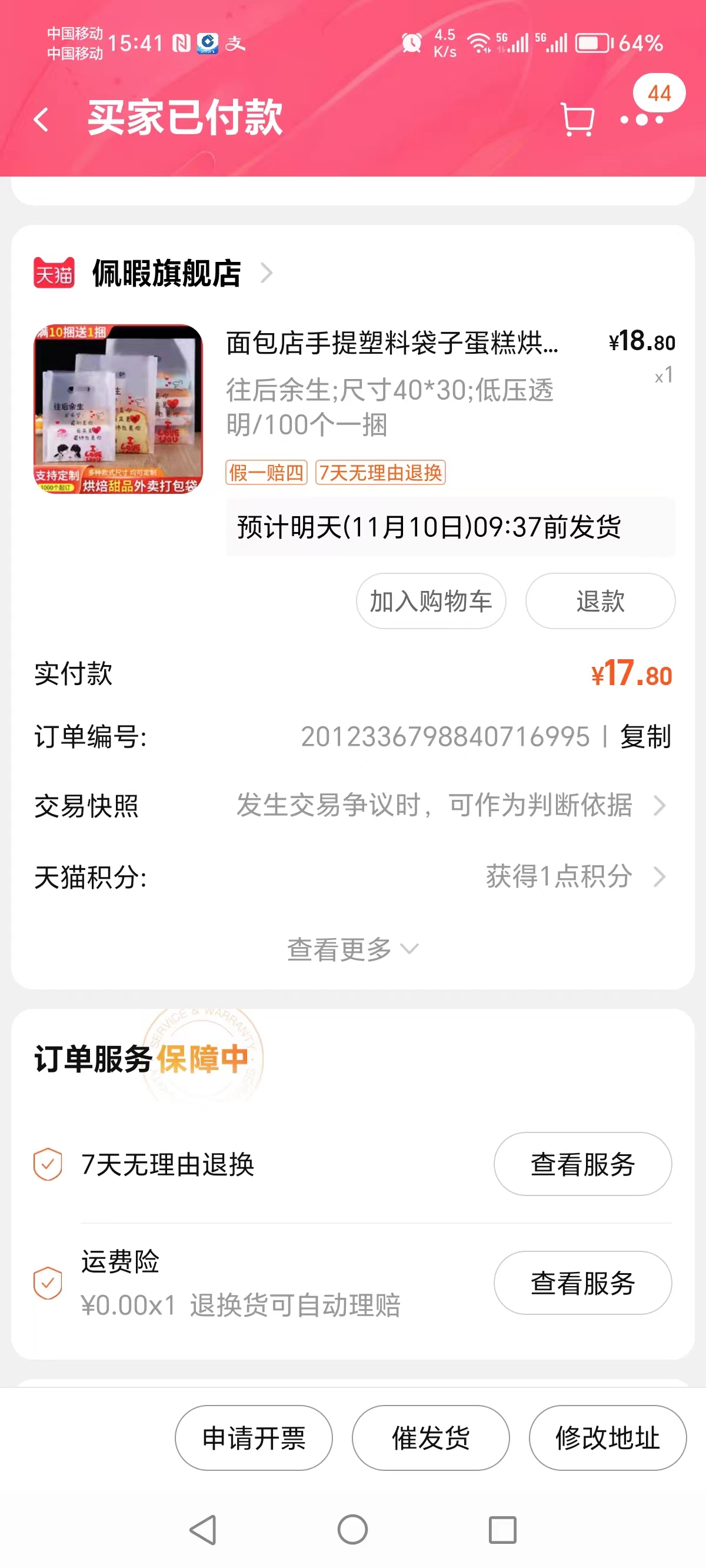
Task: Open the plastic bag product thumbnail
Action: point(118,409)
